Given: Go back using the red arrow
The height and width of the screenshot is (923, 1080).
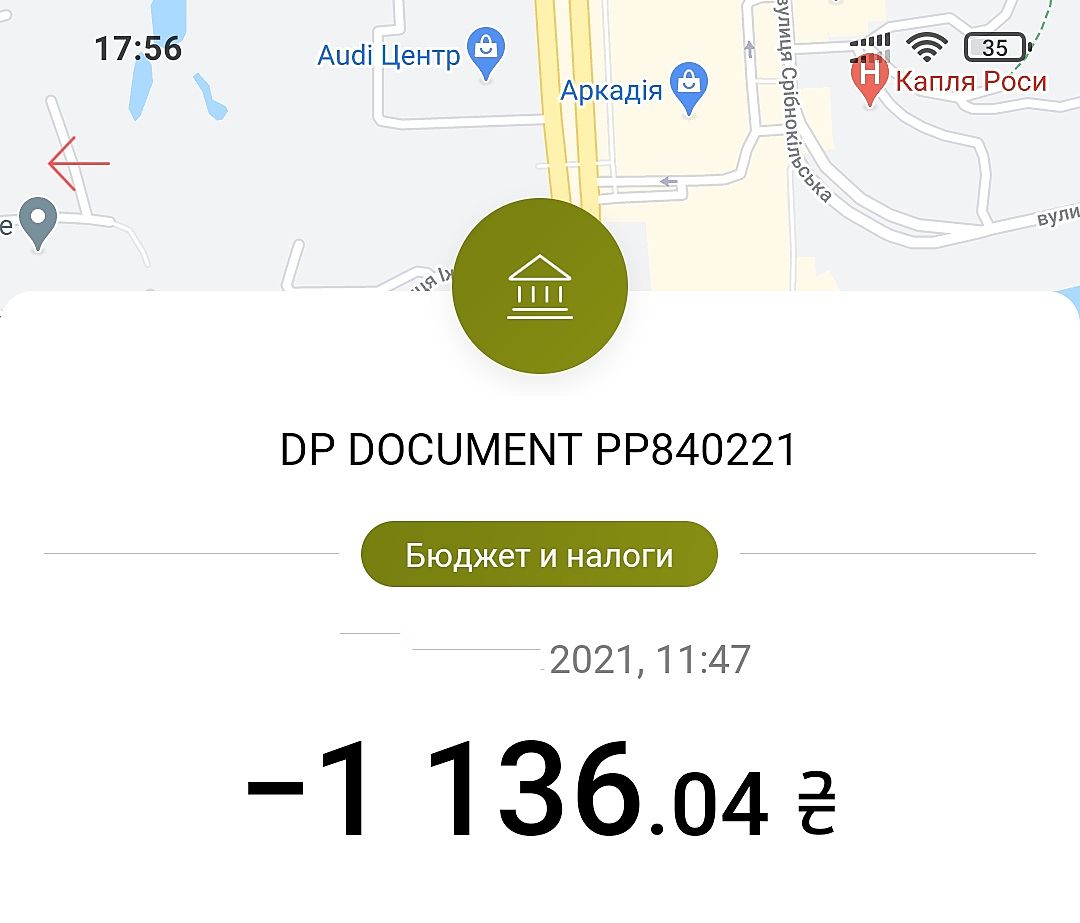Looking at the screenshot, I should [x=78, y=163].
